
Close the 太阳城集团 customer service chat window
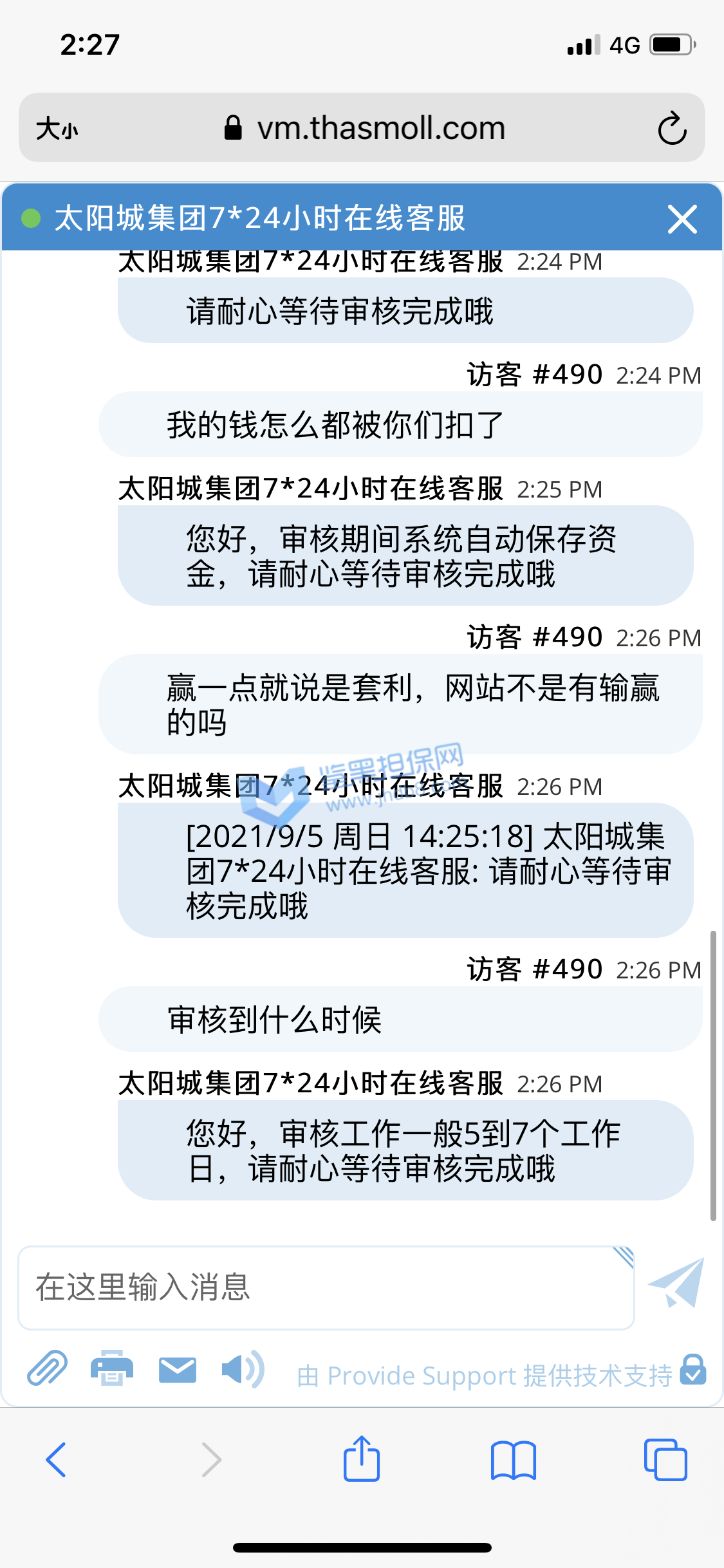point(682,219)
